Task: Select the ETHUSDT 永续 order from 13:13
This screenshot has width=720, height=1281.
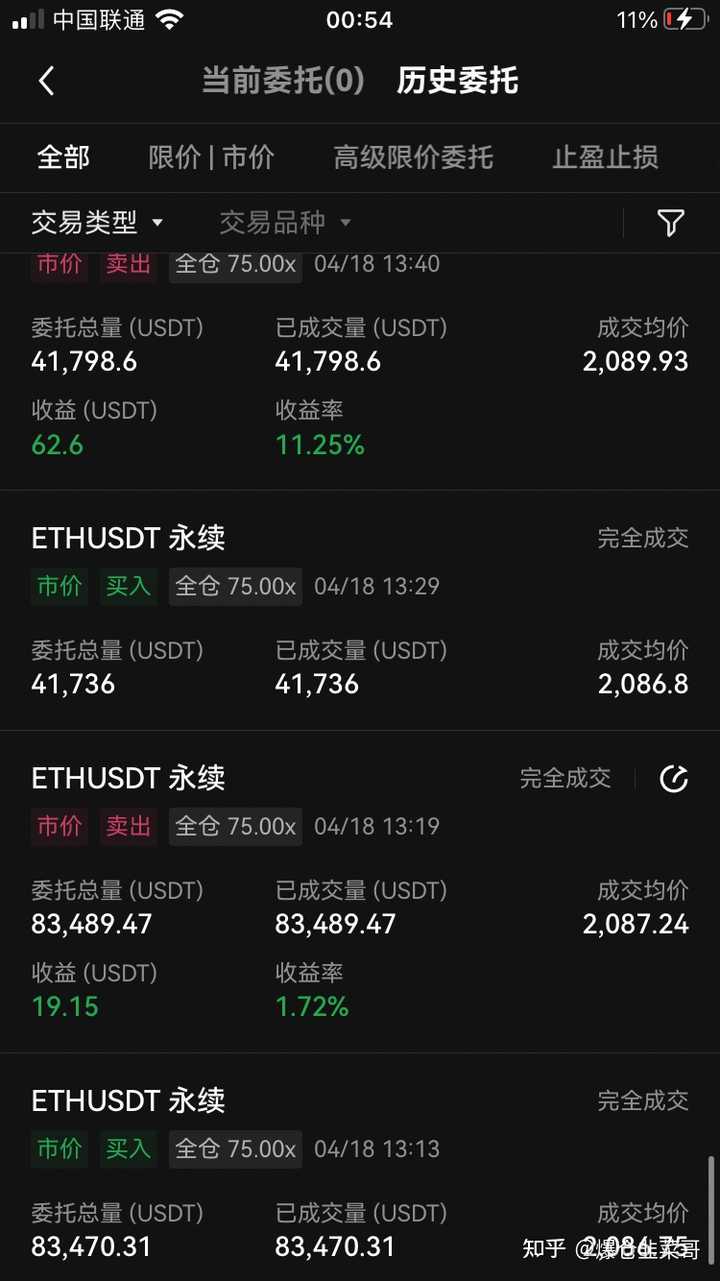Action: (127, 1100)
